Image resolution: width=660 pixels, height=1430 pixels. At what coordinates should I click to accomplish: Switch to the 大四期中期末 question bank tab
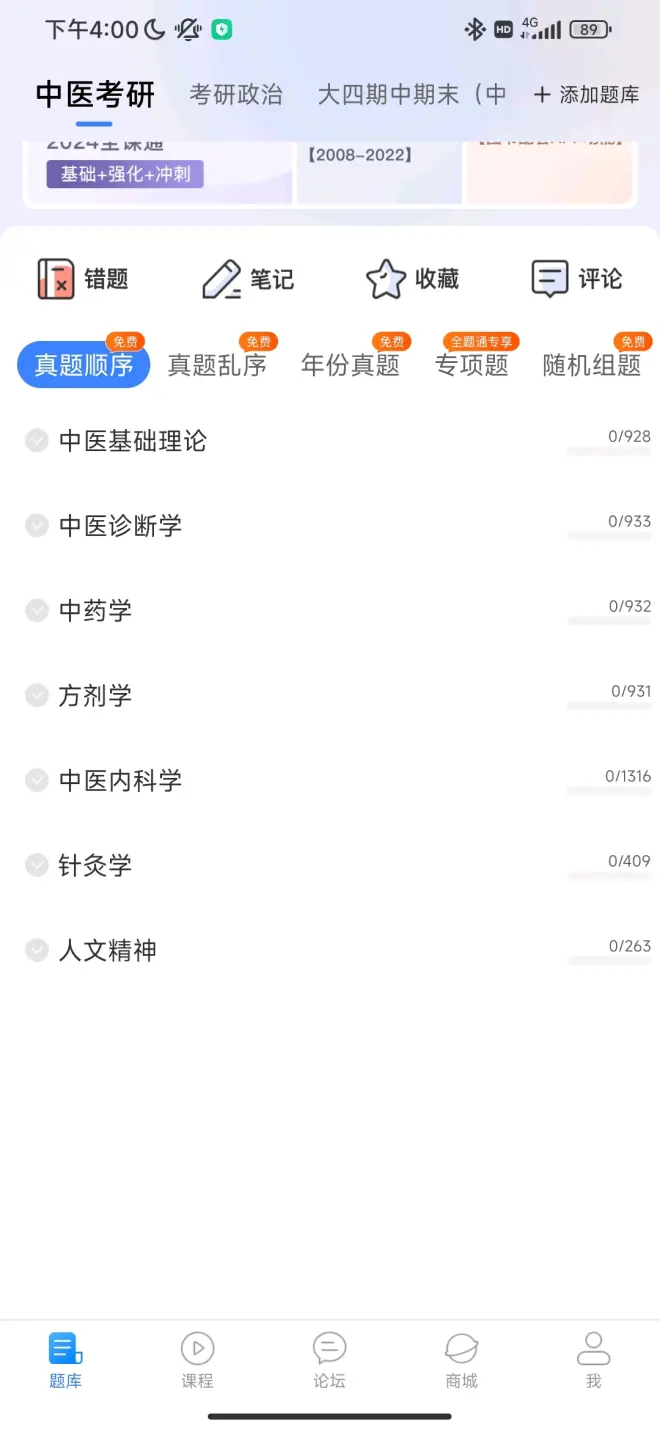[412, 95]
